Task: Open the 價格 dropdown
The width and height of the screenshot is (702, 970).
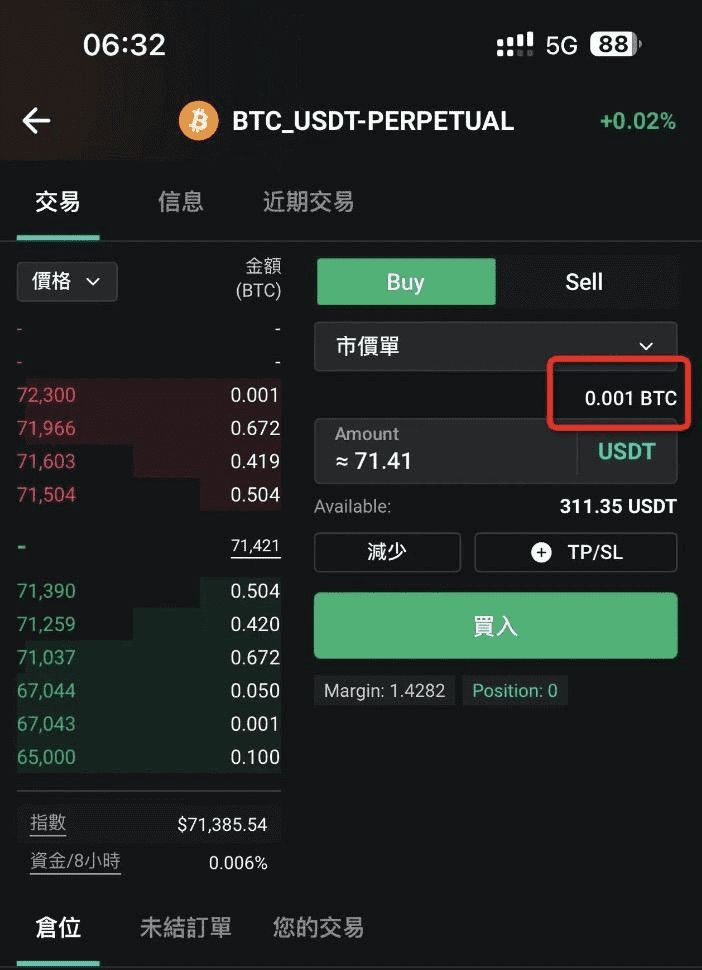Action: click(67, 282)
